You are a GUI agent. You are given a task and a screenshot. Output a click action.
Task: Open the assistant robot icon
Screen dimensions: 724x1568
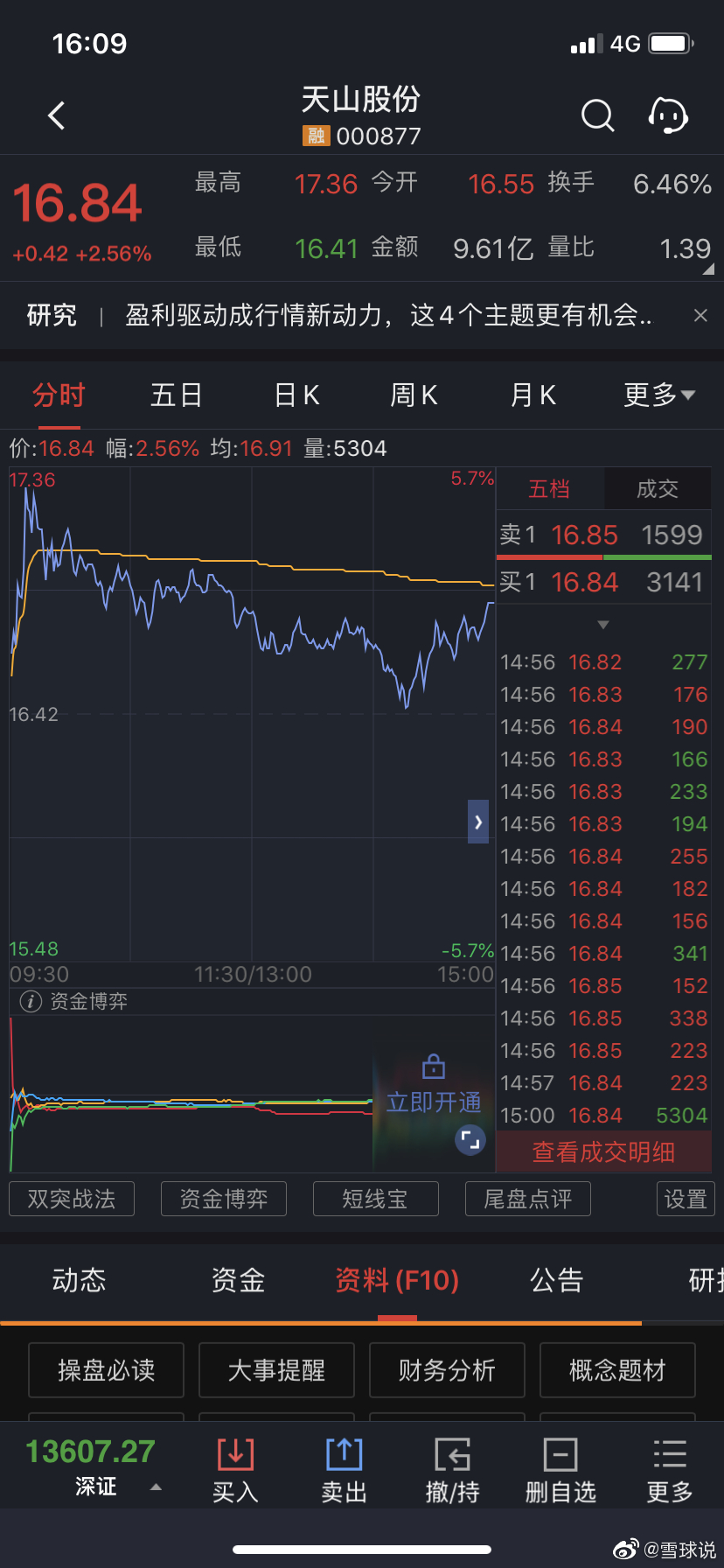point(669,115)
